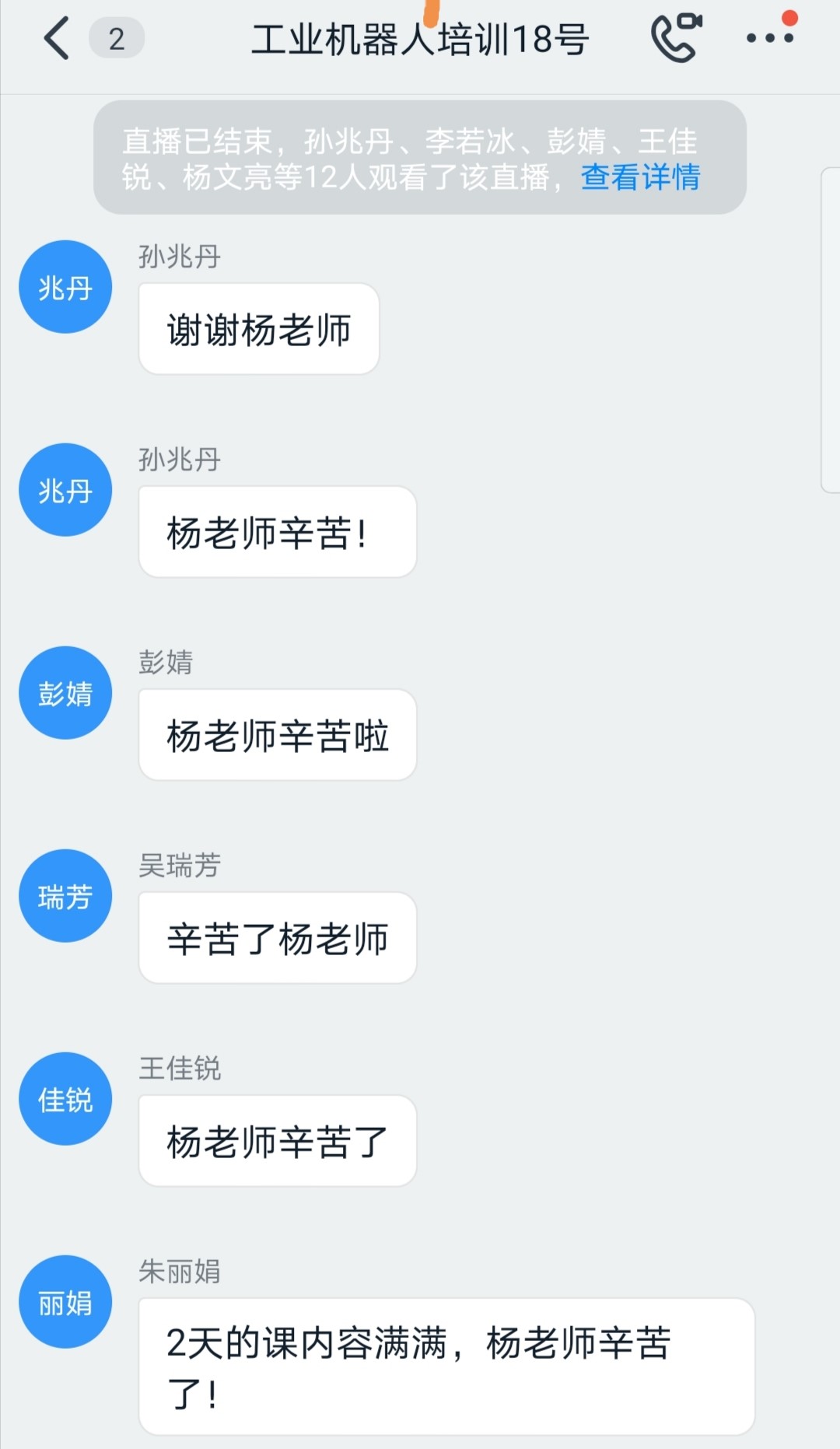Open the three-dot group menu
Screen dimensions: 840x1449
click(769, 37)
